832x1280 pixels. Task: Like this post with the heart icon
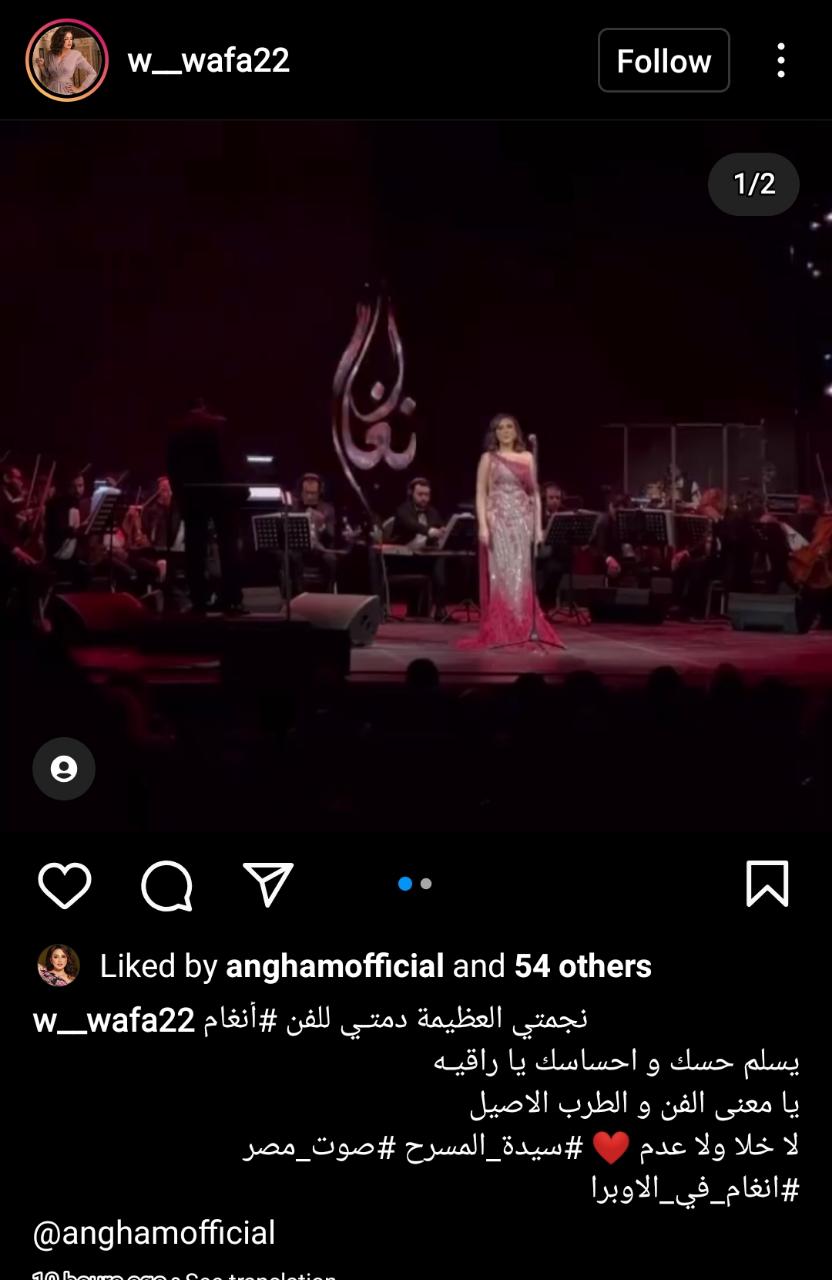click(65, 884)
